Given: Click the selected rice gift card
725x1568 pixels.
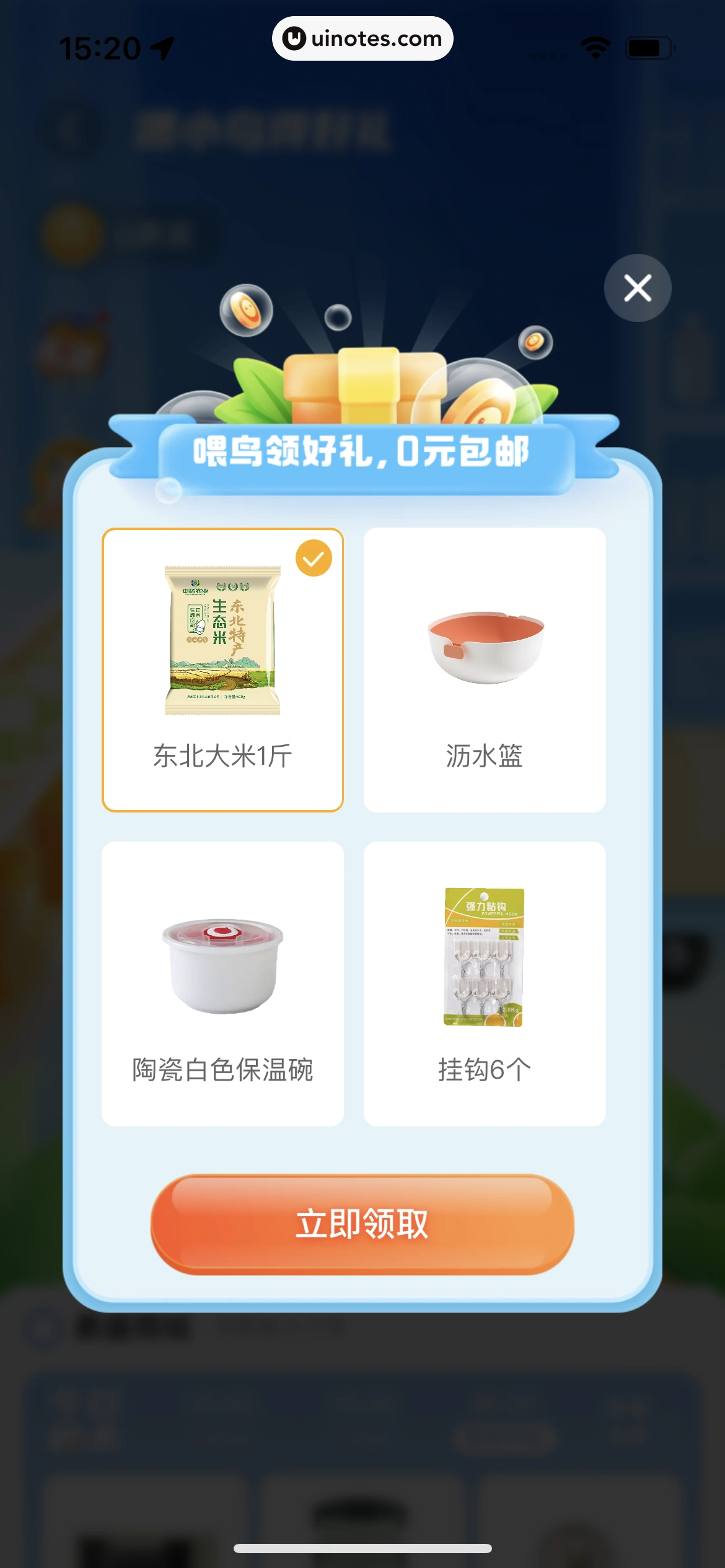Looking at the screenshot, I should click(x=225, y=666).
